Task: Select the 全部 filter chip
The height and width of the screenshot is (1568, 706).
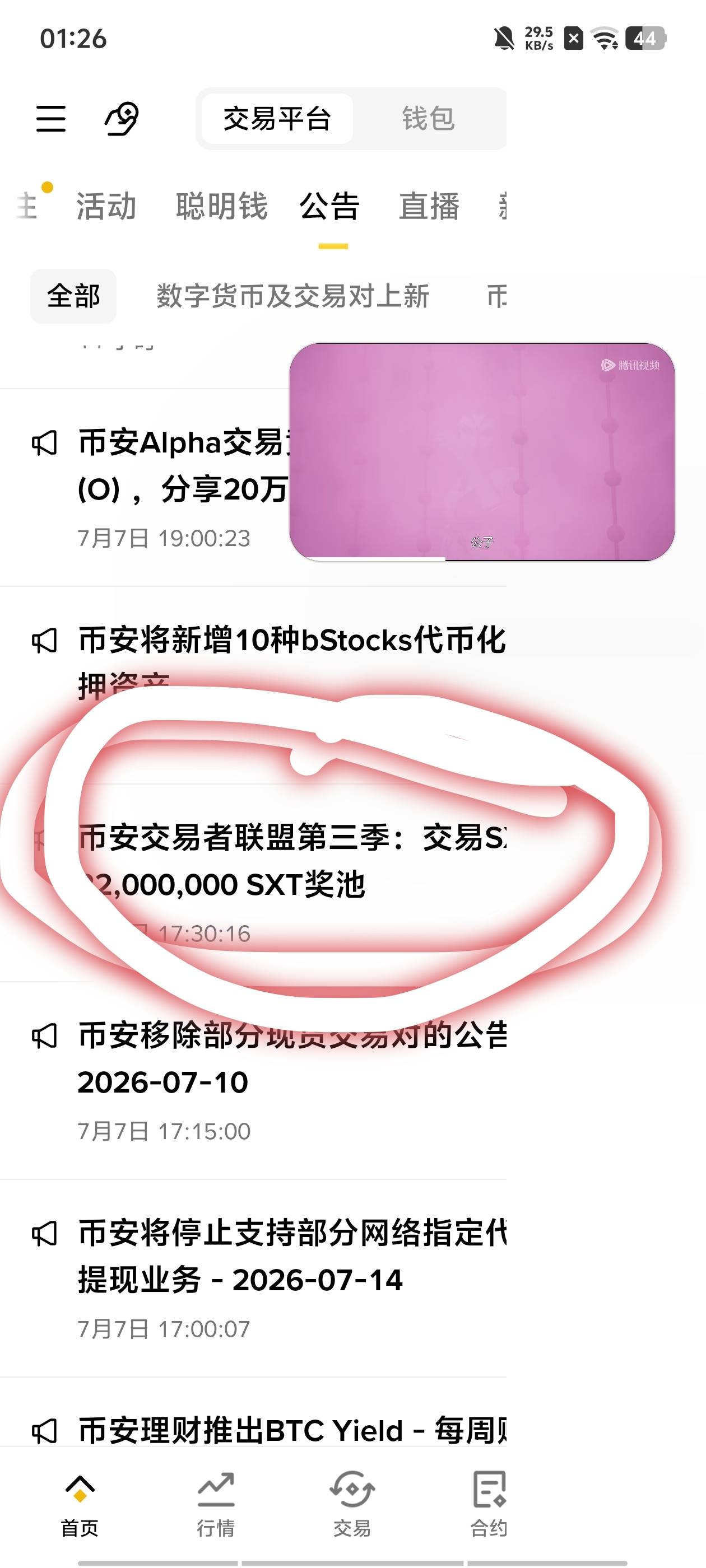Action: click(73, 296)
